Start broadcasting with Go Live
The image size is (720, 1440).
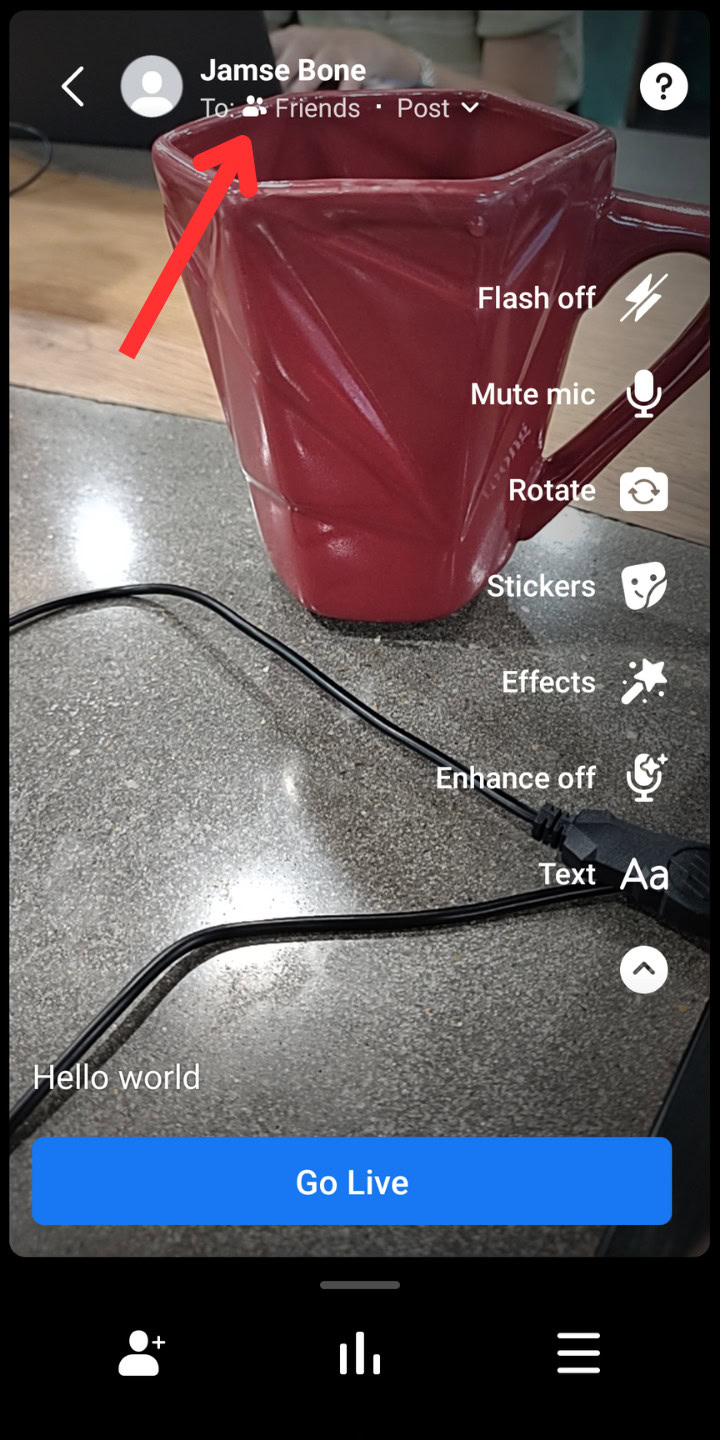(x=352, y=1182)
